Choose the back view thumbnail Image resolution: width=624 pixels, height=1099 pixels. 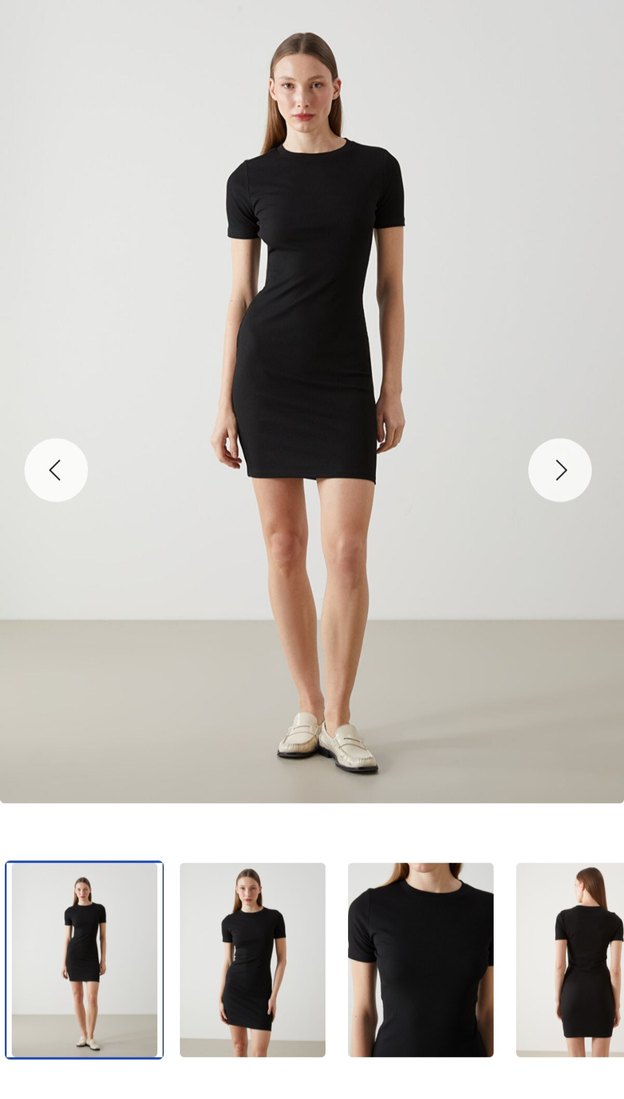point(572,959)
